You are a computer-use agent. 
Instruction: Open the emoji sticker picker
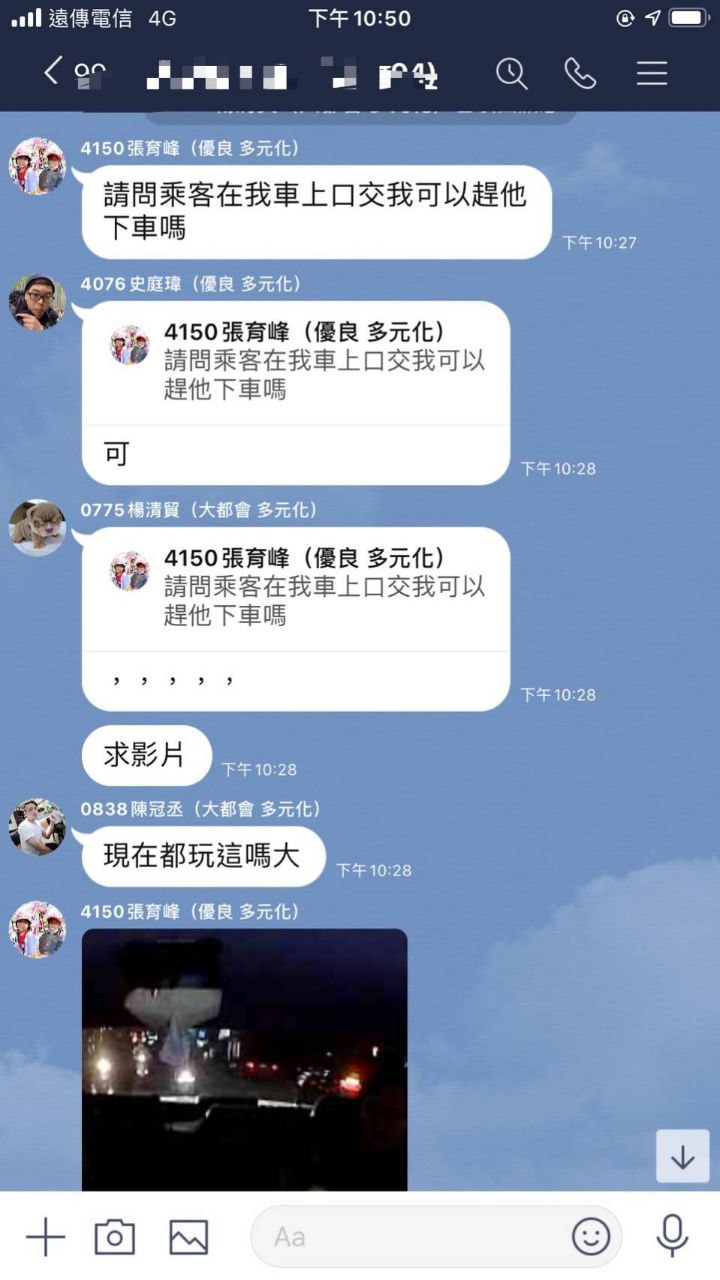(x=591, y=1237)
